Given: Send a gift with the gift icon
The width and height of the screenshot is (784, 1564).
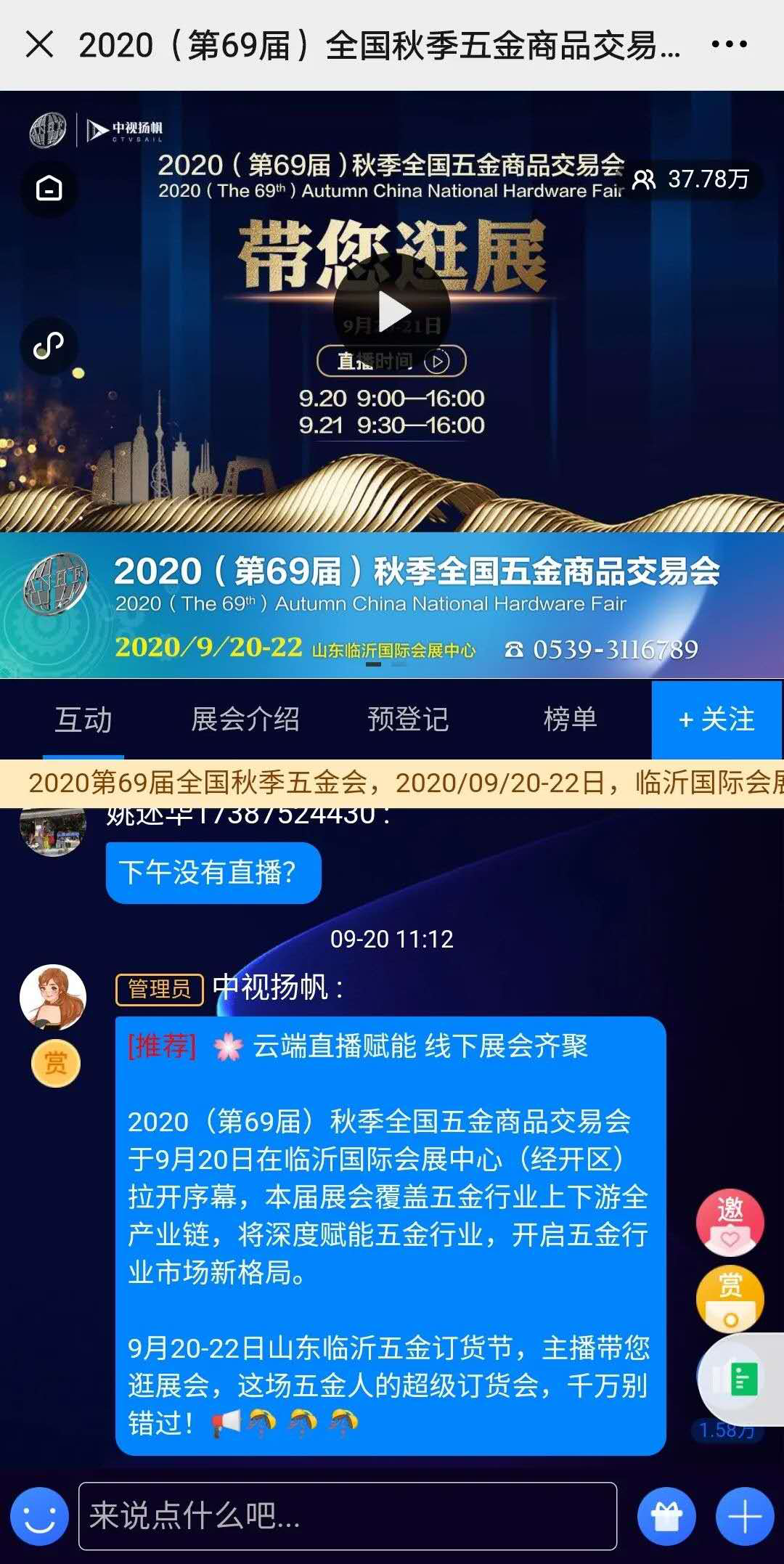Looking at the screenshot, I should [666, 1516].
